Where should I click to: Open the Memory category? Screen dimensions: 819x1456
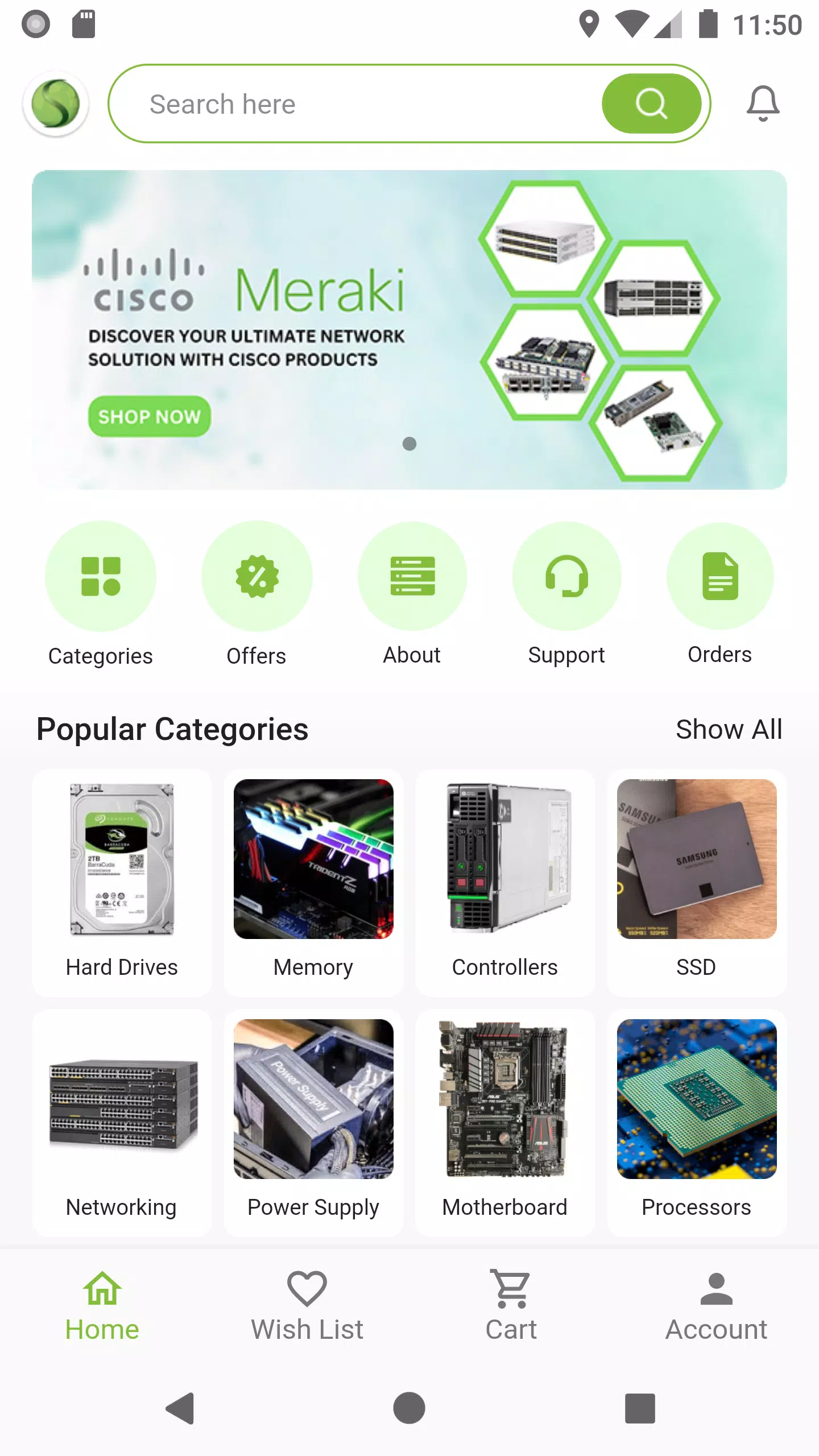pyautogui.click(x=313, y=882)
